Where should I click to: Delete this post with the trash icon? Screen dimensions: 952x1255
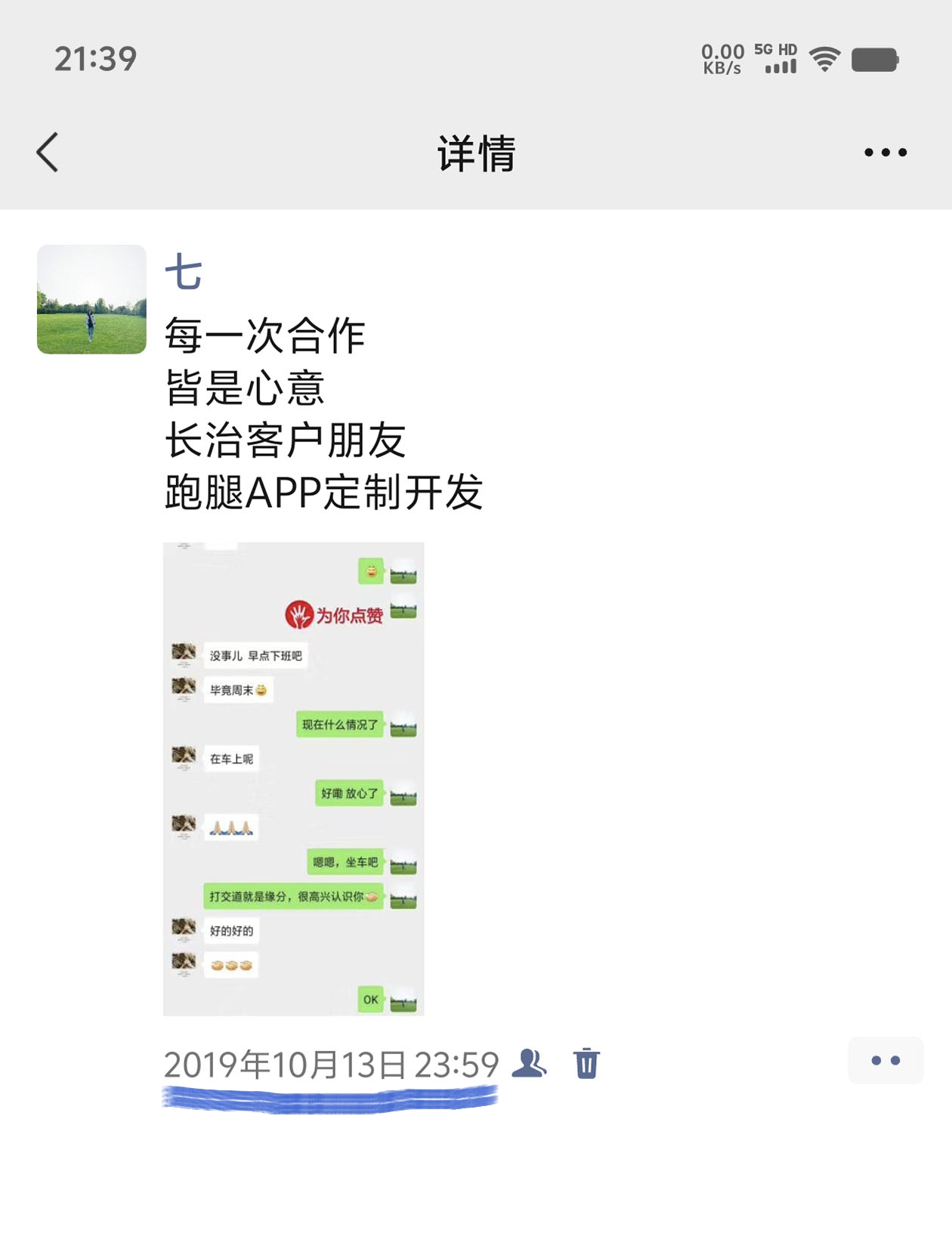(x=586, y=1063)
